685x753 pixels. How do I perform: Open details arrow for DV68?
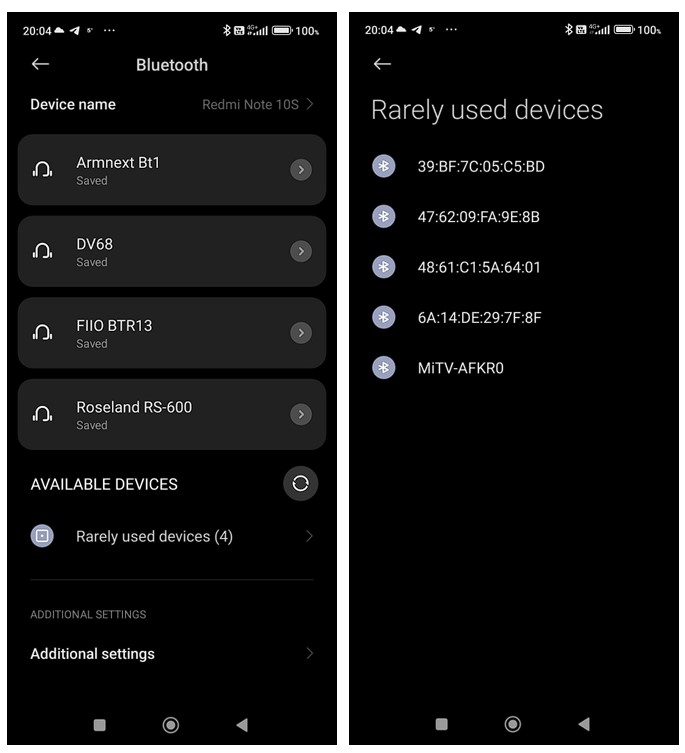click(301, 251)
